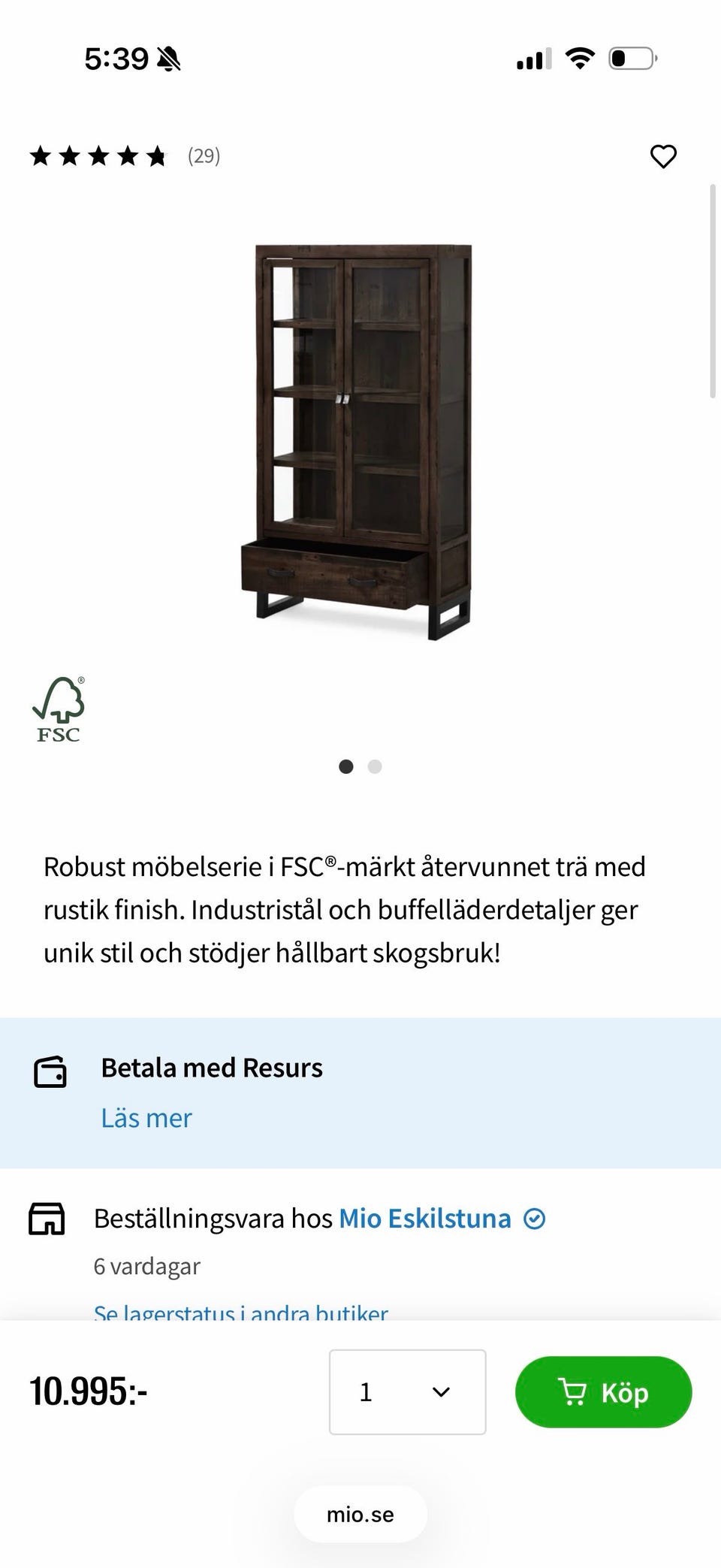Open the mio.se address pill
Viewport: 721px width, 1568px height.
click(360, 1515)
